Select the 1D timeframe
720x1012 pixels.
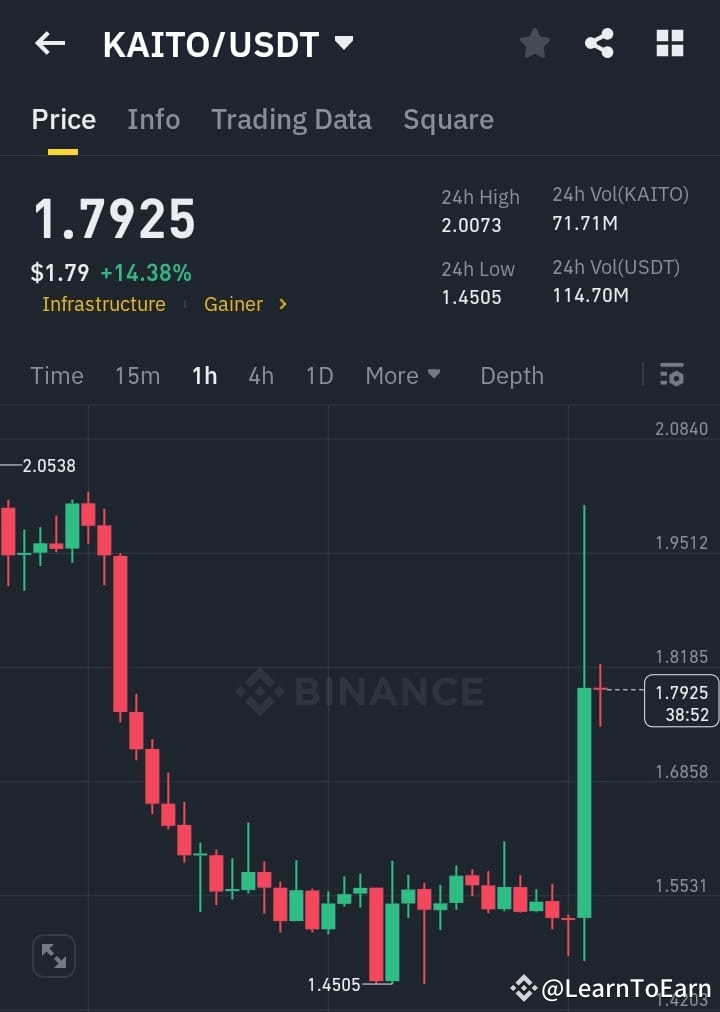tap(319, 375)
